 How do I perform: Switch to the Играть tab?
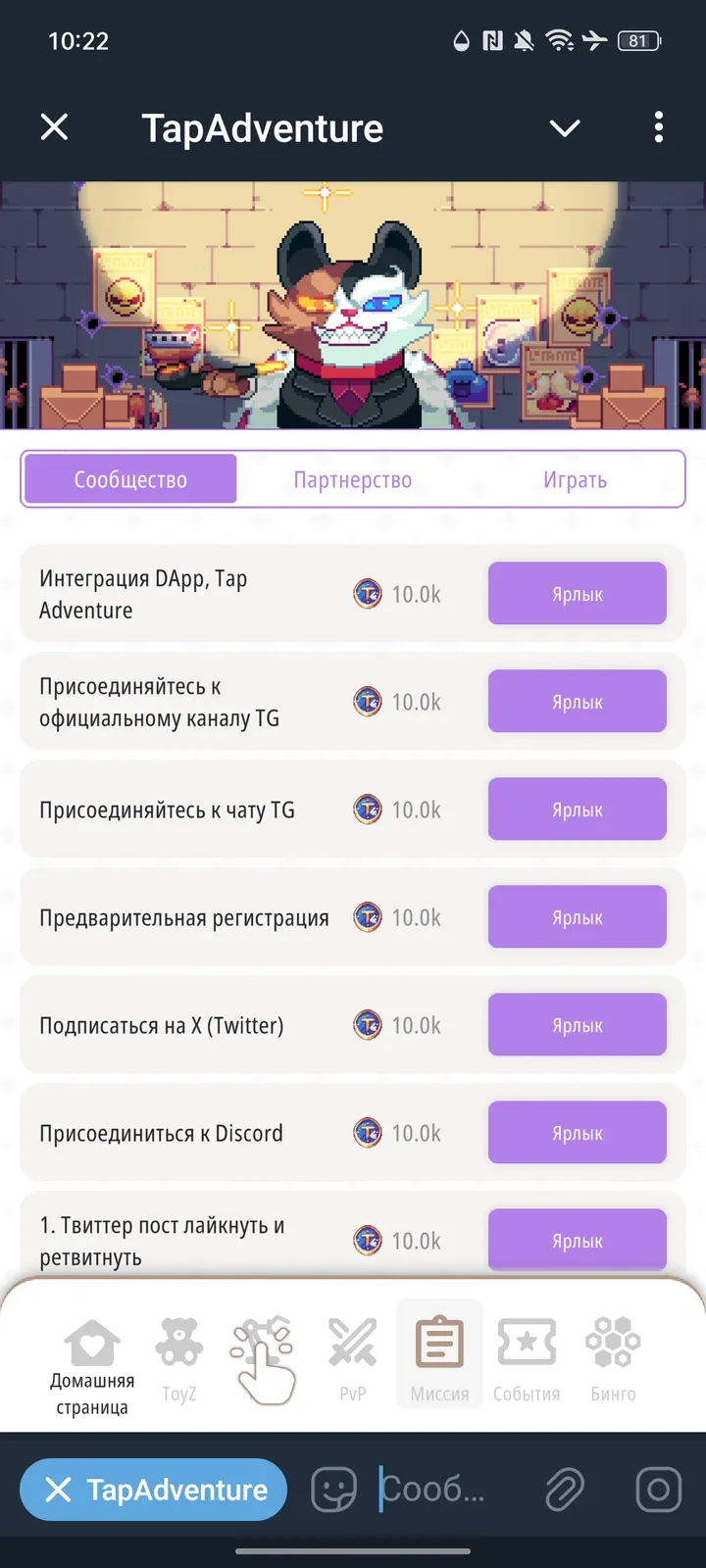[575, 479]
